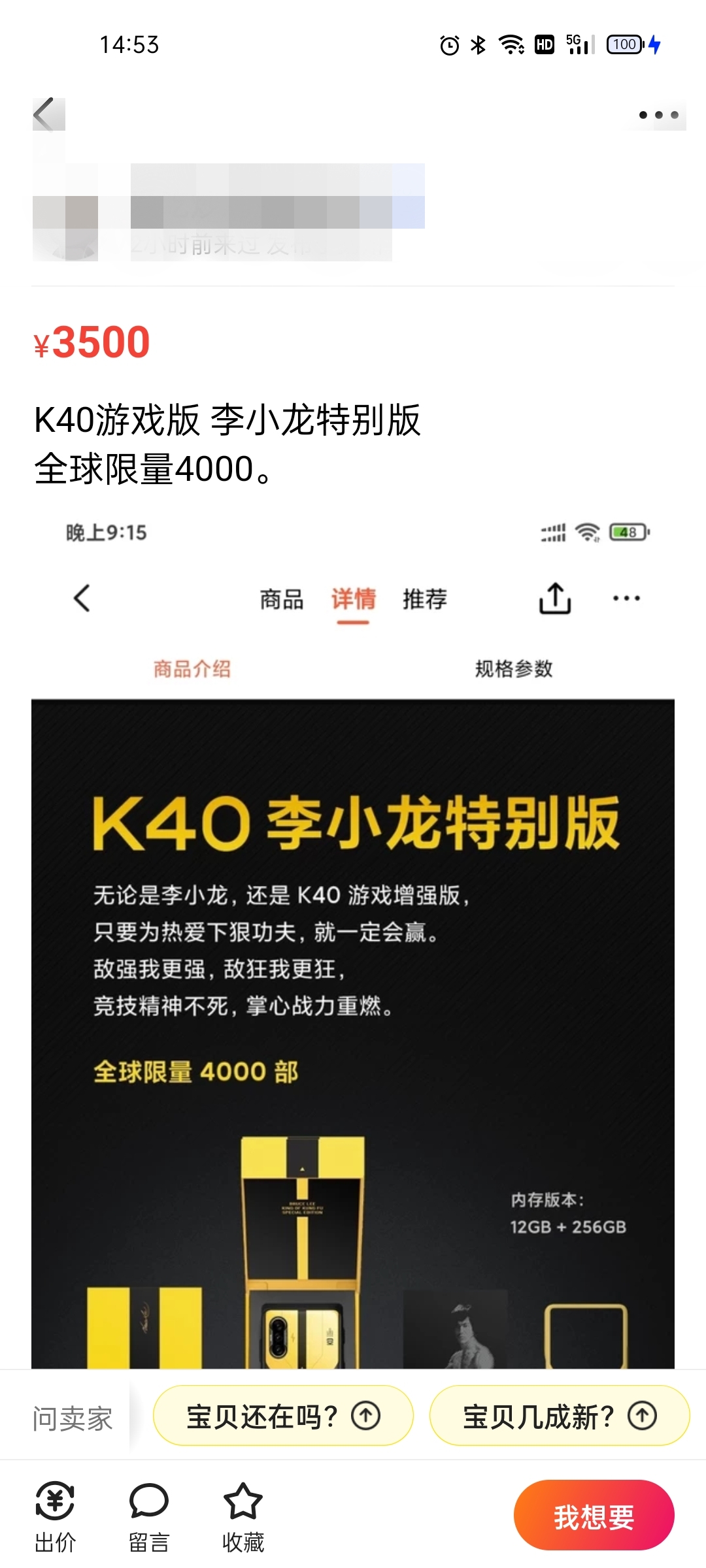Tap the 我想要 button

pyautogui.click(x=594, y=1516)
